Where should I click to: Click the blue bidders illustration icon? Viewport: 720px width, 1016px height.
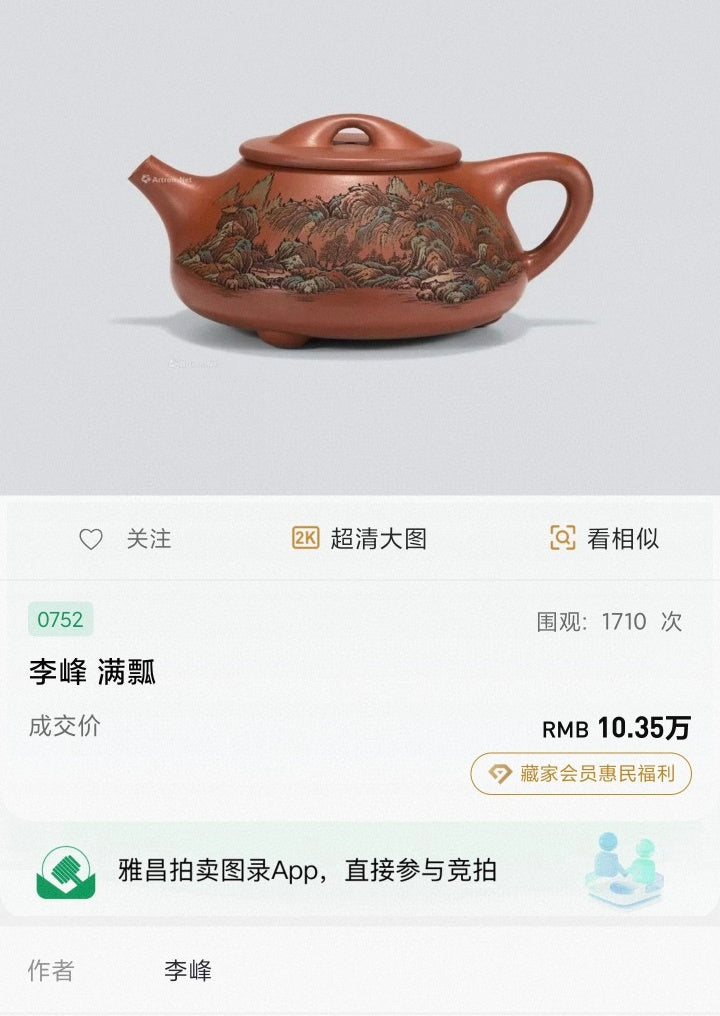tap(627, 869)
